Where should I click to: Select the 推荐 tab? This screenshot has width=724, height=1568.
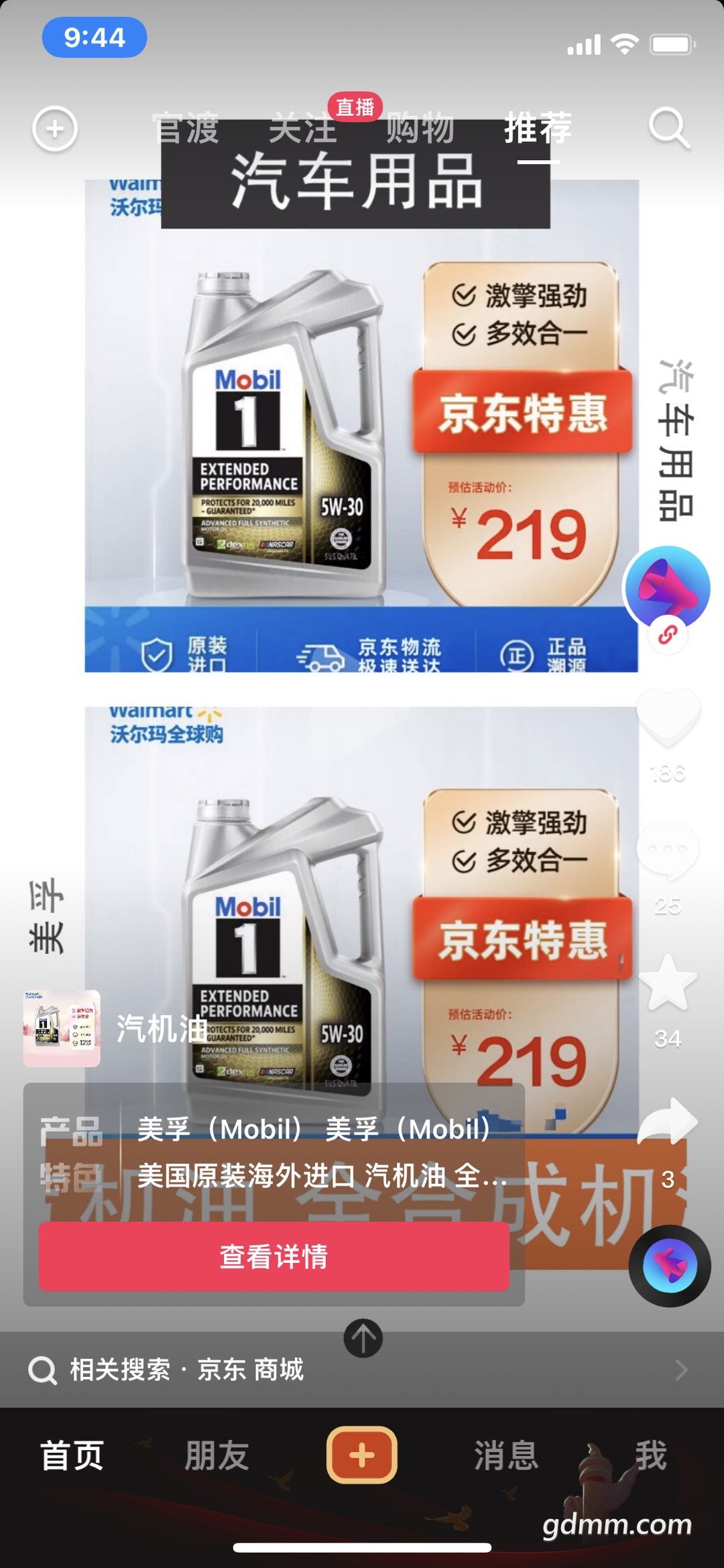click(538, 129)
